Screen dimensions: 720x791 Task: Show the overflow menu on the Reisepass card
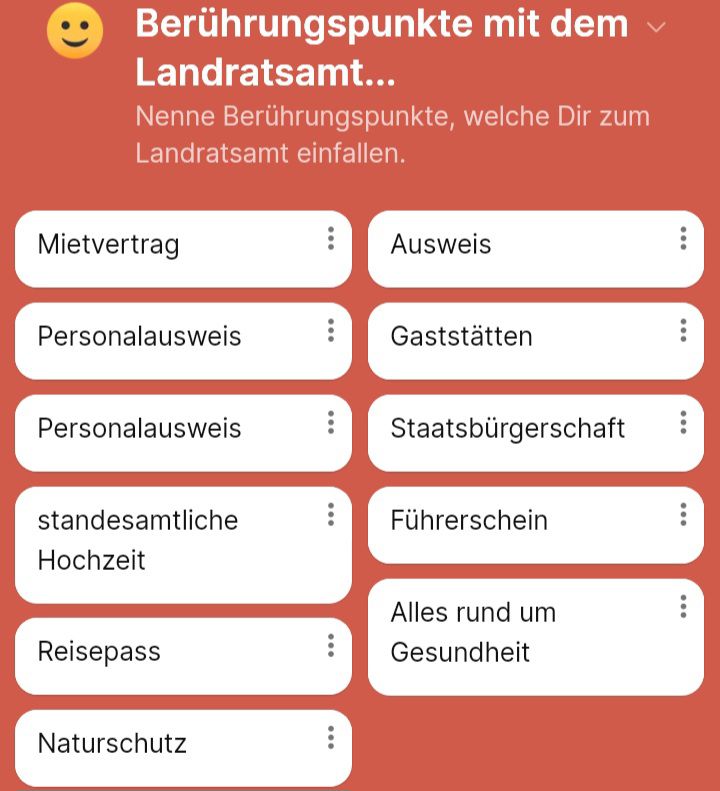(330, 646)
